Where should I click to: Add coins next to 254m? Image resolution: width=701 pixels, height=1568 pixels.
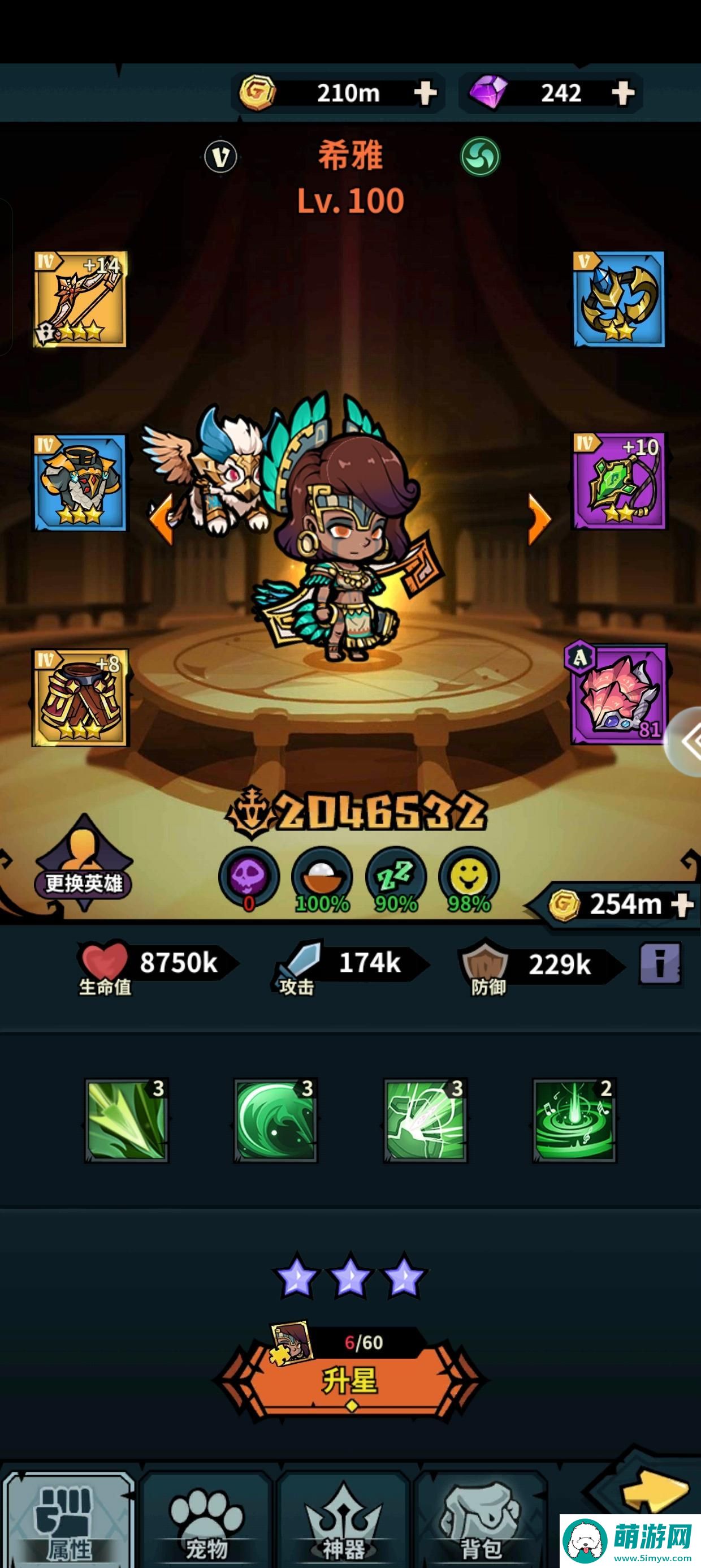point(682,904)
